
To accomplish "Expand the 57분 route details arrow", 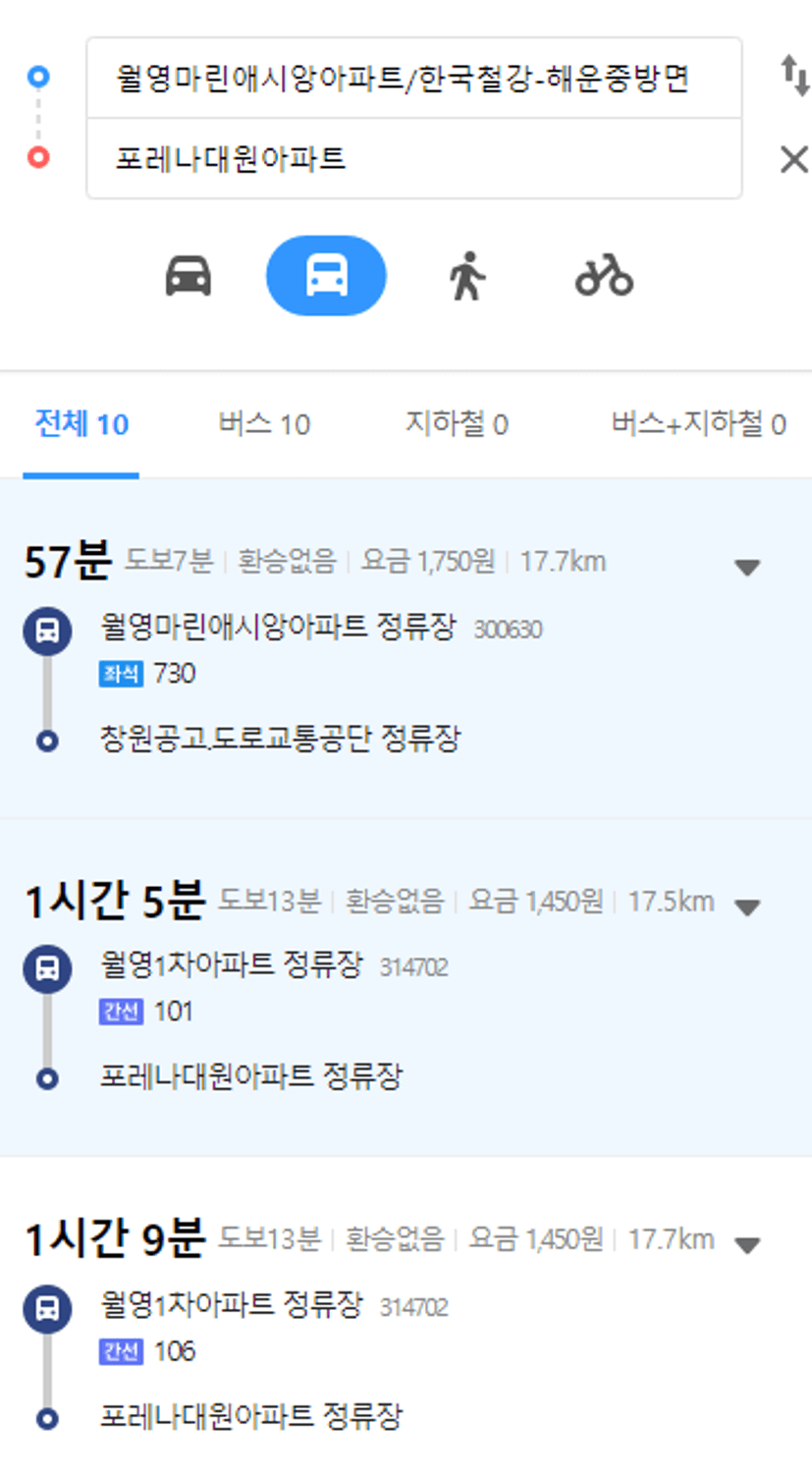I will click(x=747, y=567).
